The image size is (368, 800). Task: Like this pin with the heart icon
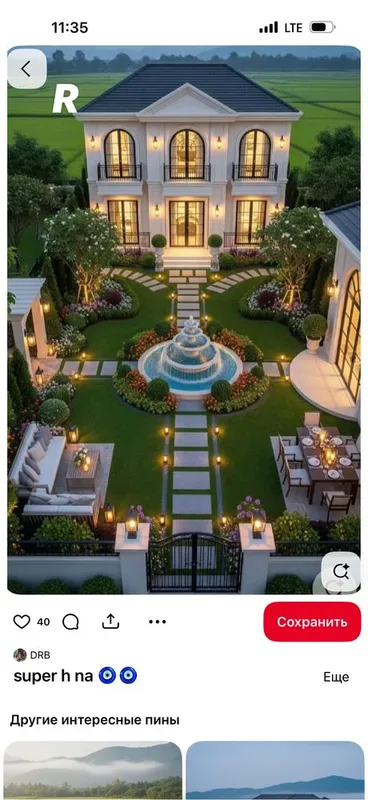click(21, 621)
